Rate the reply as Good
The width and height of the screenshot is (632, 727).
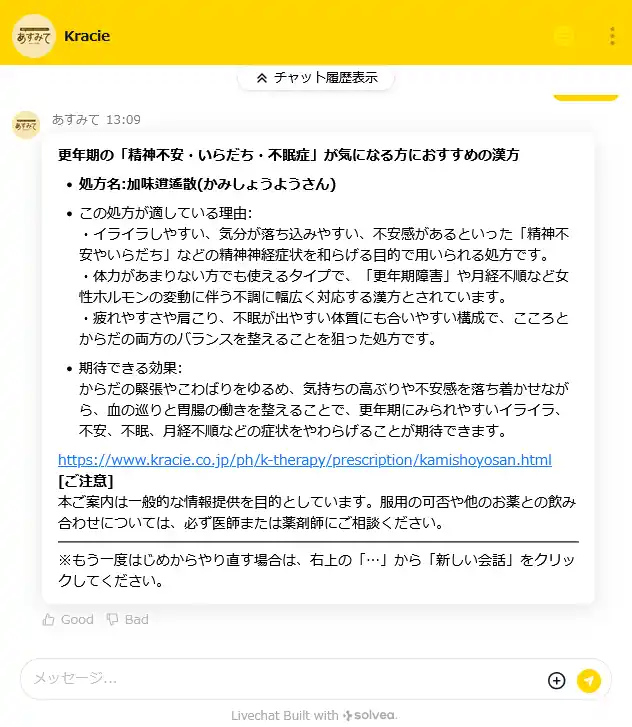[x=67, y=620]
